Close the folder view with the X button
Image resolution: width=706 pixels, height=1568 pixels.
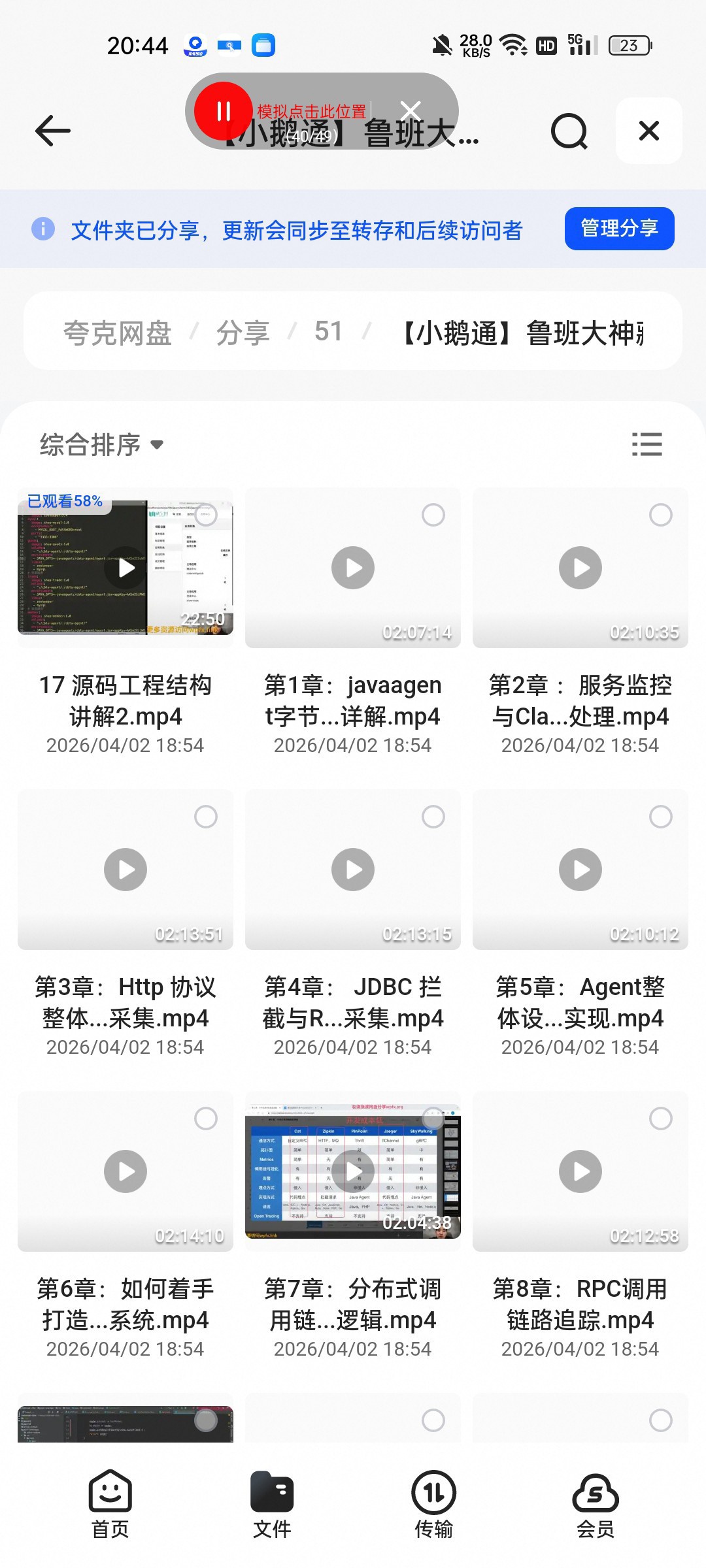(x=649, y=131)
